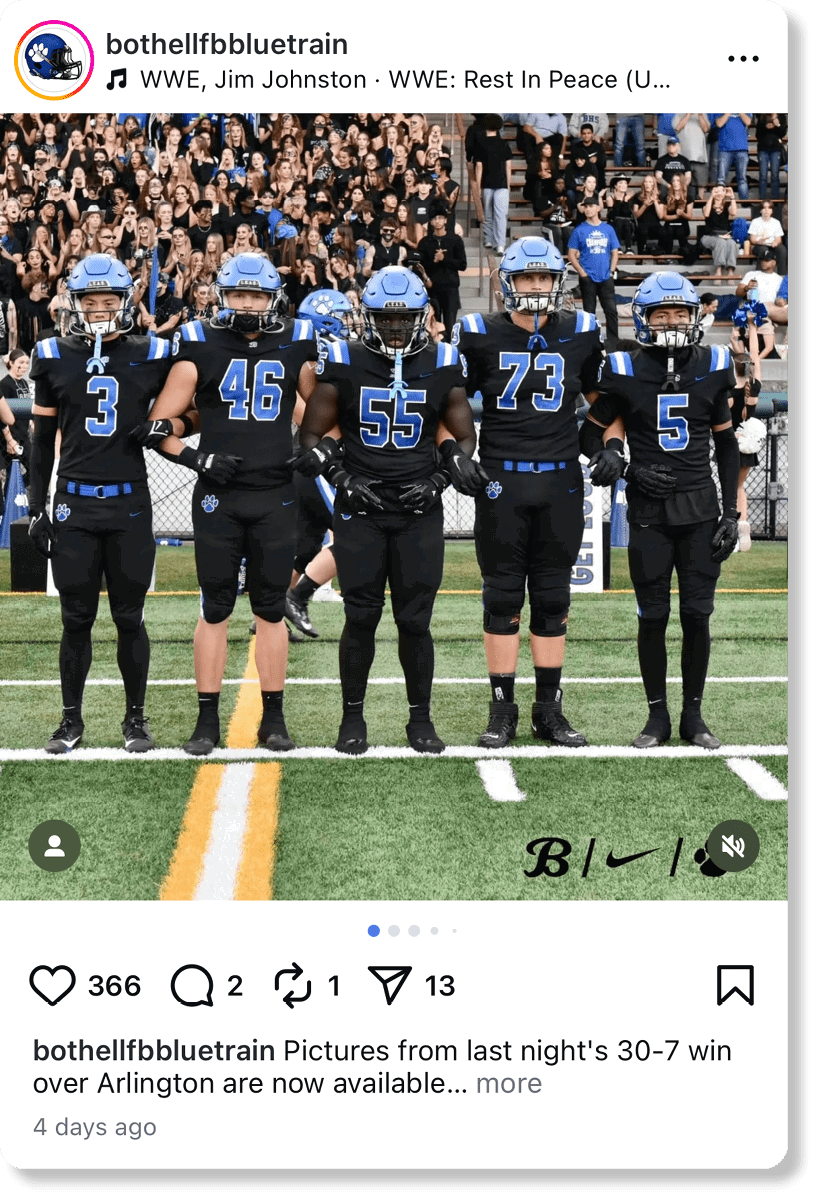814x1195 pixels.
Task: Like the post with the heart icon
Action: 52,986
